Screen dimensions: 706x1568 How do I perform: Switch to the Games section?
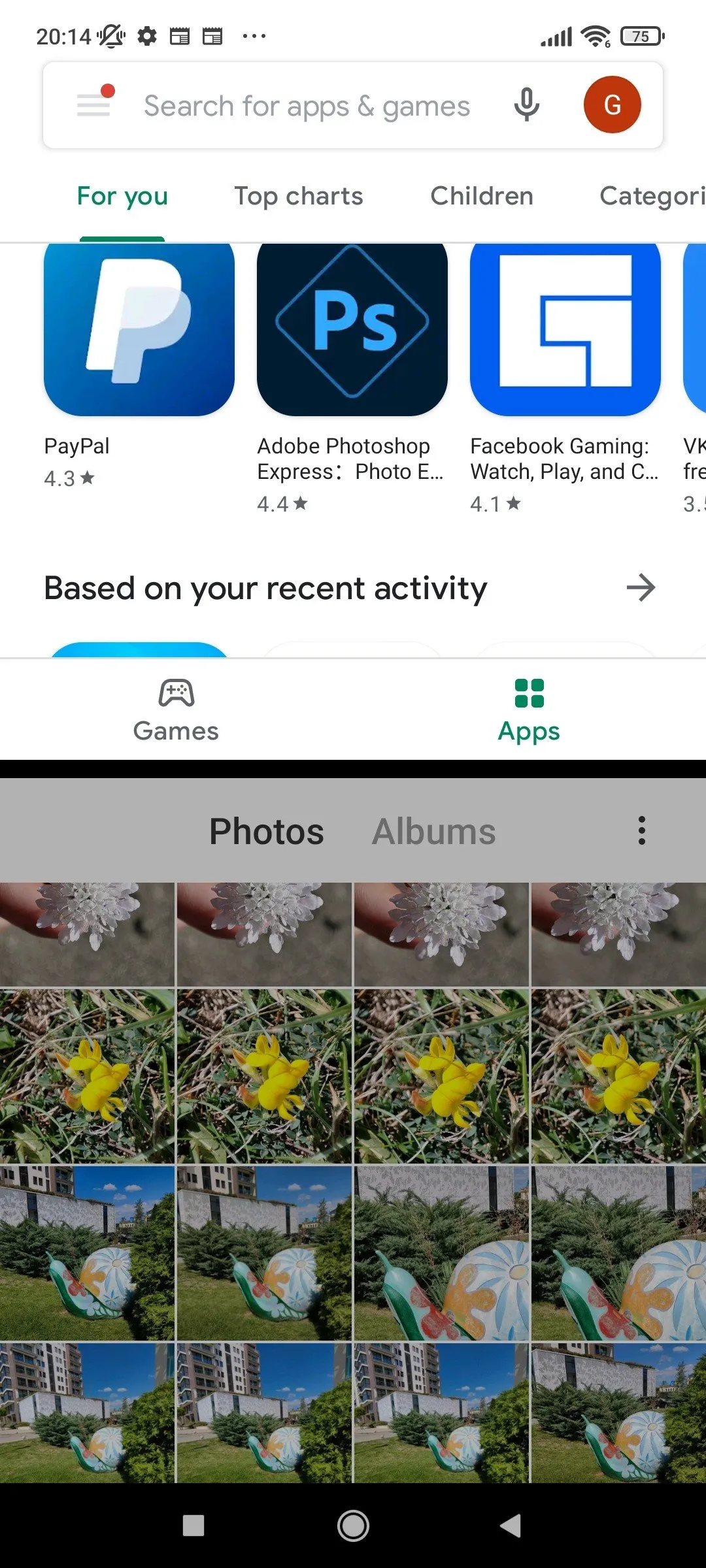click(176, 710)
